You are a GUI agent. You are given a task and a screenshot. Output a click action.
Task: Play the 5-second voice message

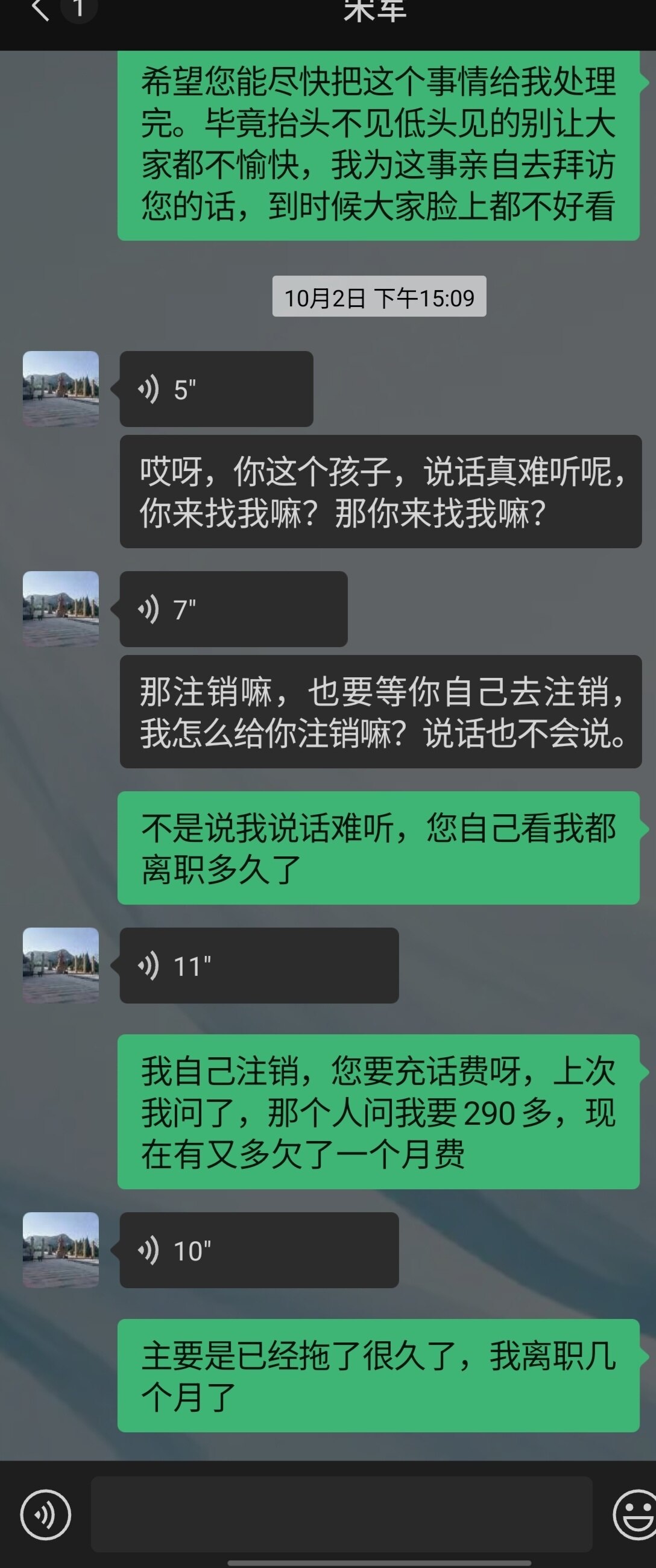[216, 389]
